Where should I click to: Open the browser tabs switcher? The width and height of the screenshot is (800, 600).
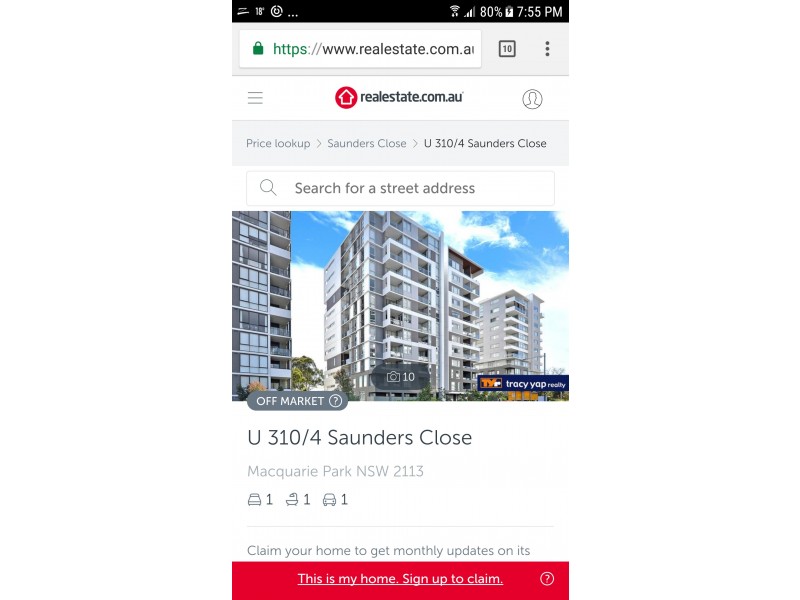[x=507, y=49]
